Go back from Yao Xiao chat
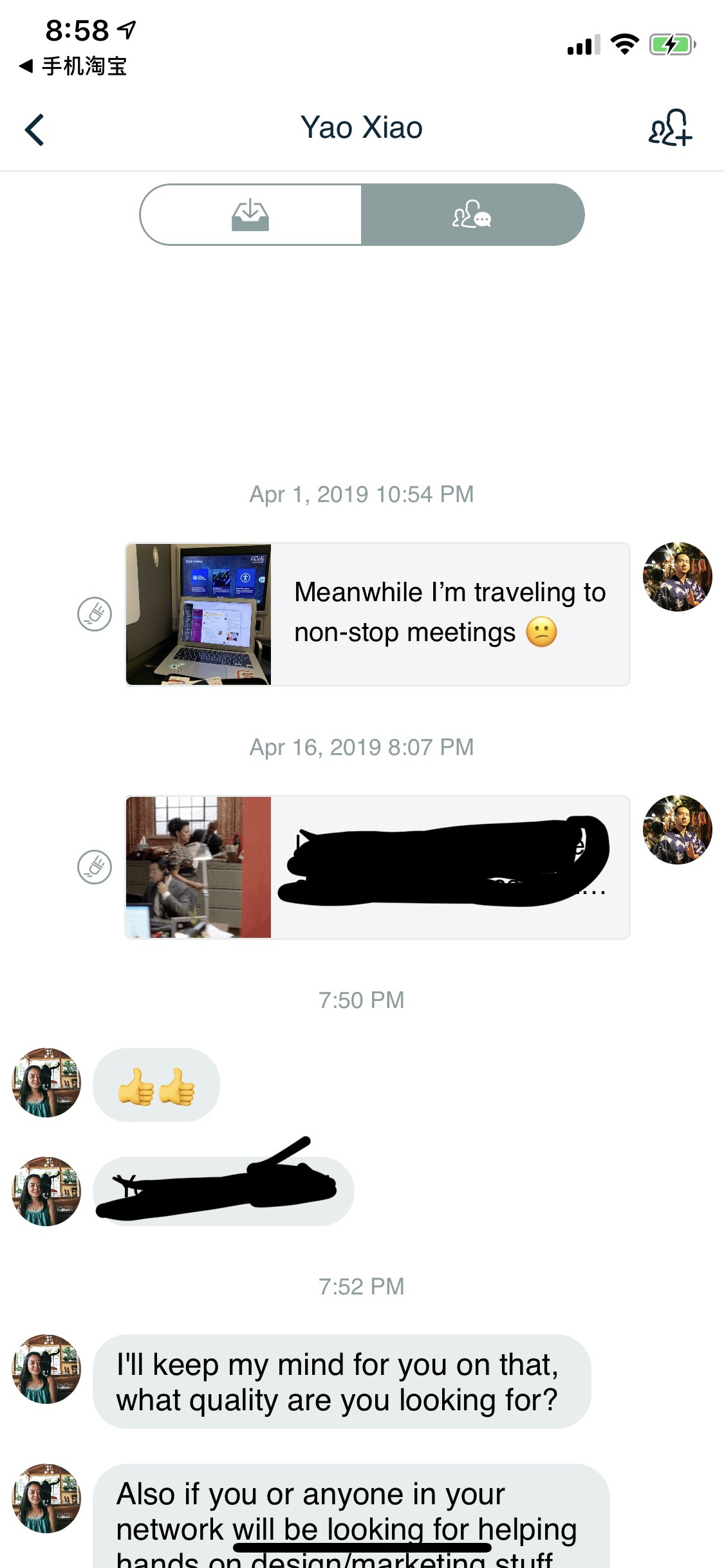 35,129
